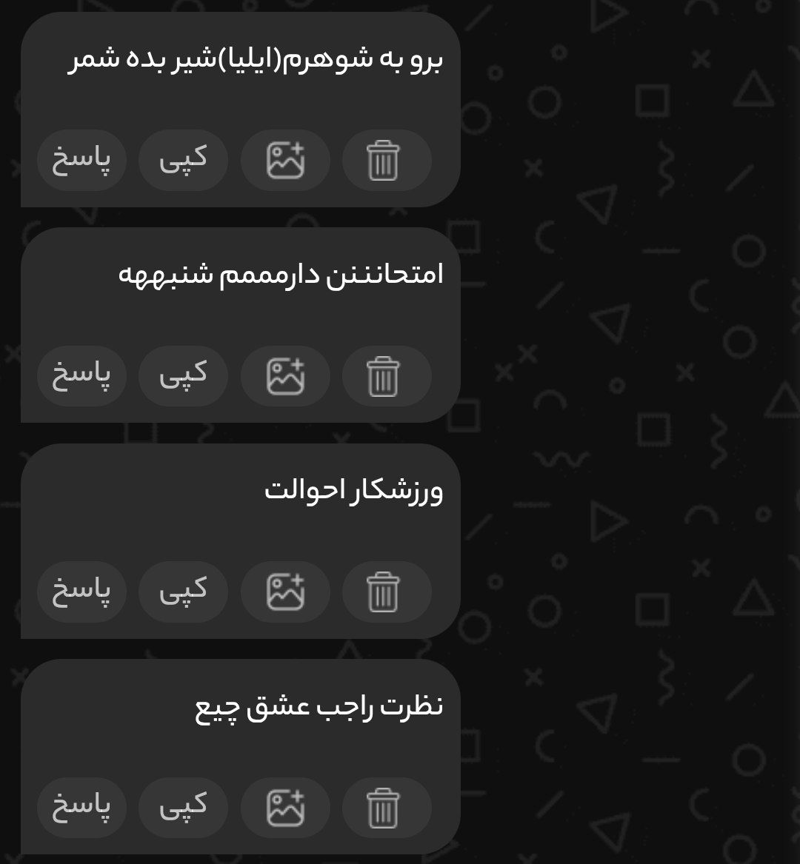Copy the 'نظرت راجب عشق چیع' message
800x864 pixels.
(x=183, y=807)
